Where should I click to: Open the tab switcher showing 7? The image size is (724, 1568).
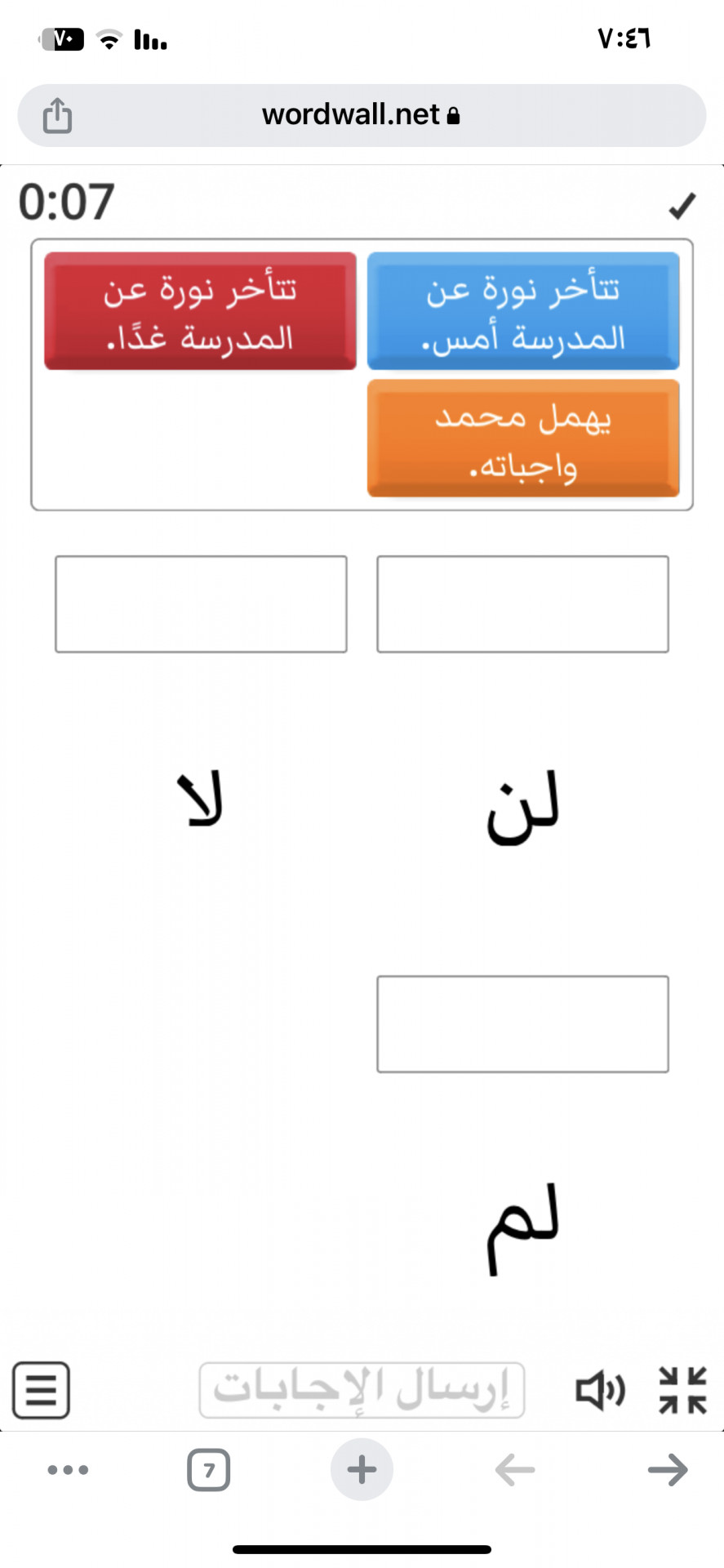pos(209,1470)
